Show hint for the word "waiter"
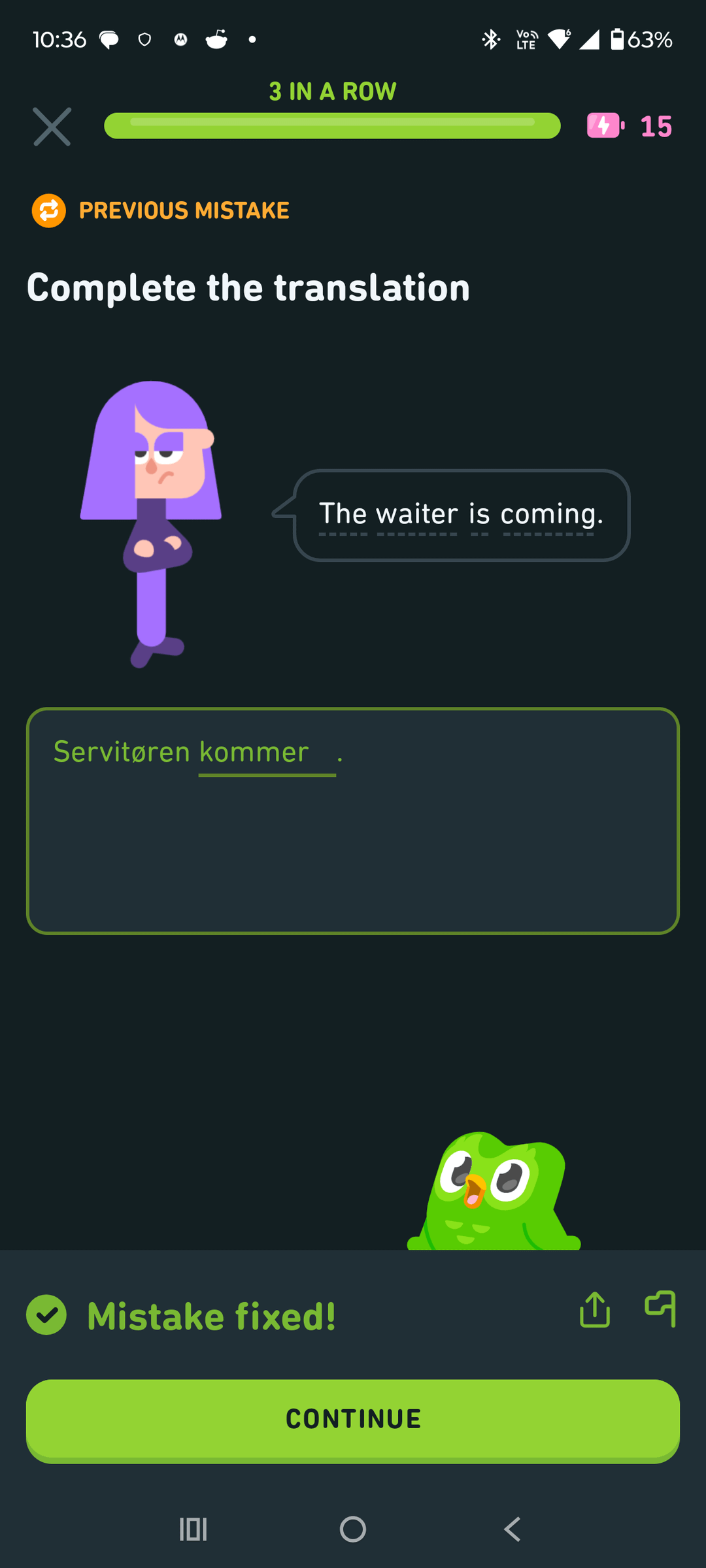The height and width of the screenshot is (1568, 706). coord(417,515)
